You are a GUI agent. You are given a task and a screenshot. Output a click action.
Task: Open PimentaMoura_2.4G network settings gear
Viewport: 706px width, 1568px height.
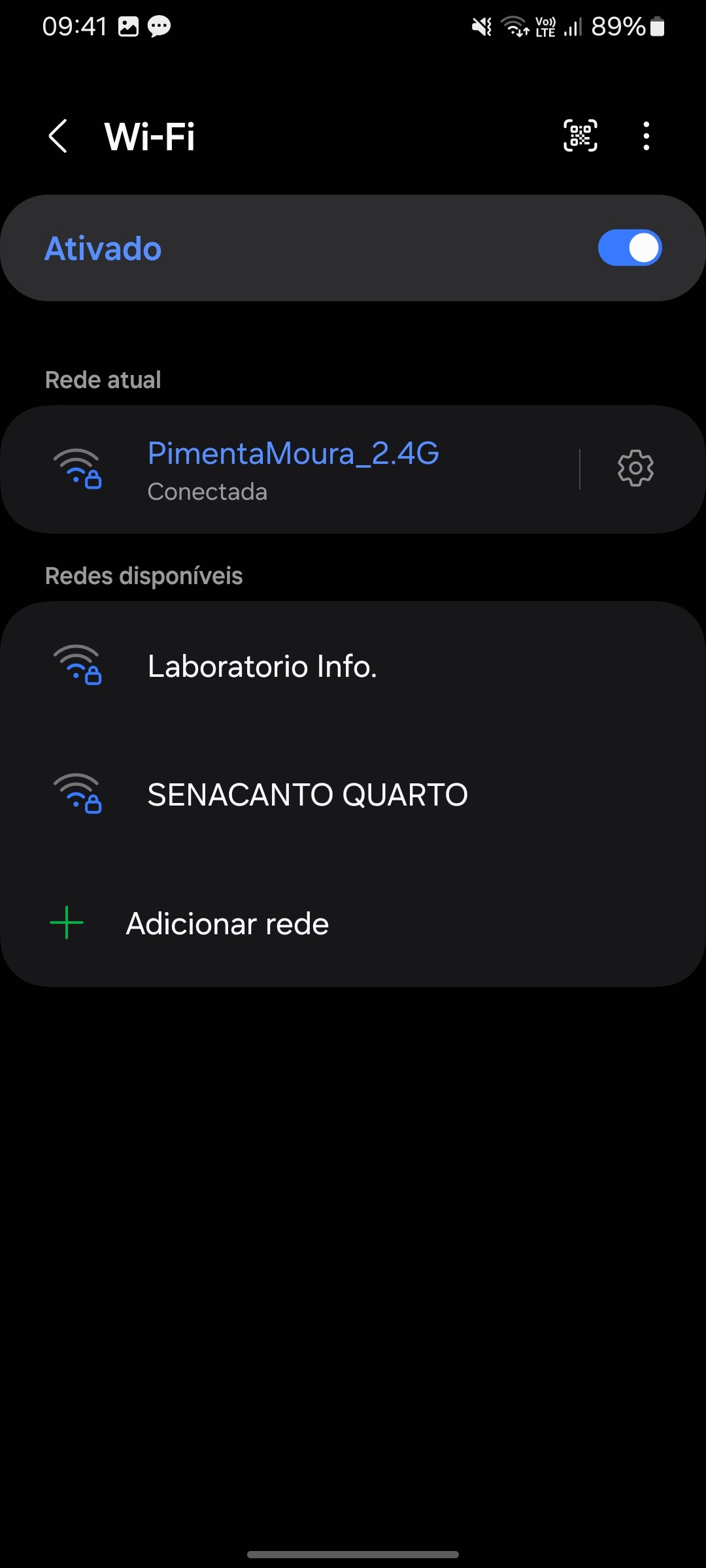(x=635, y=468)
